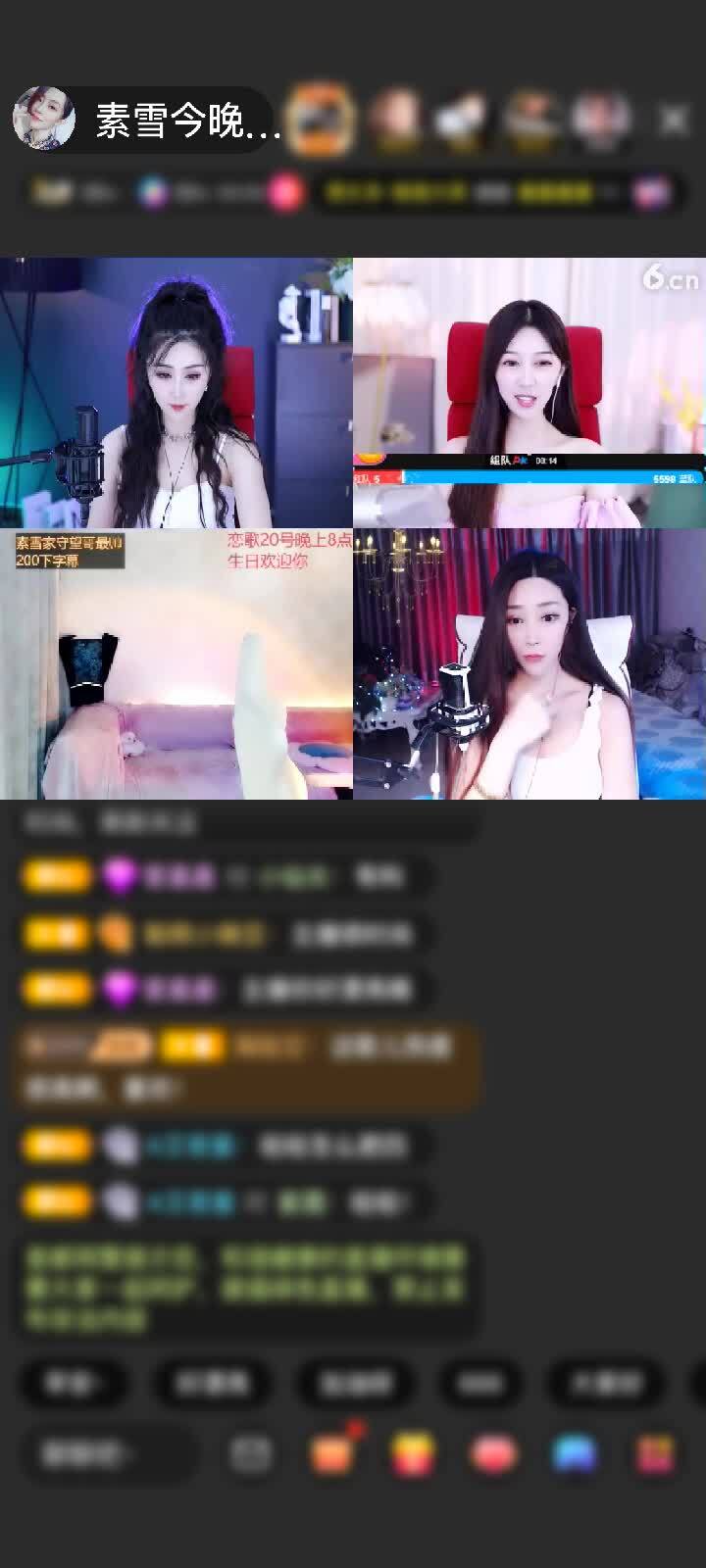
Task: Tap the blue icon in the bottom bar
Action: 575,1454
